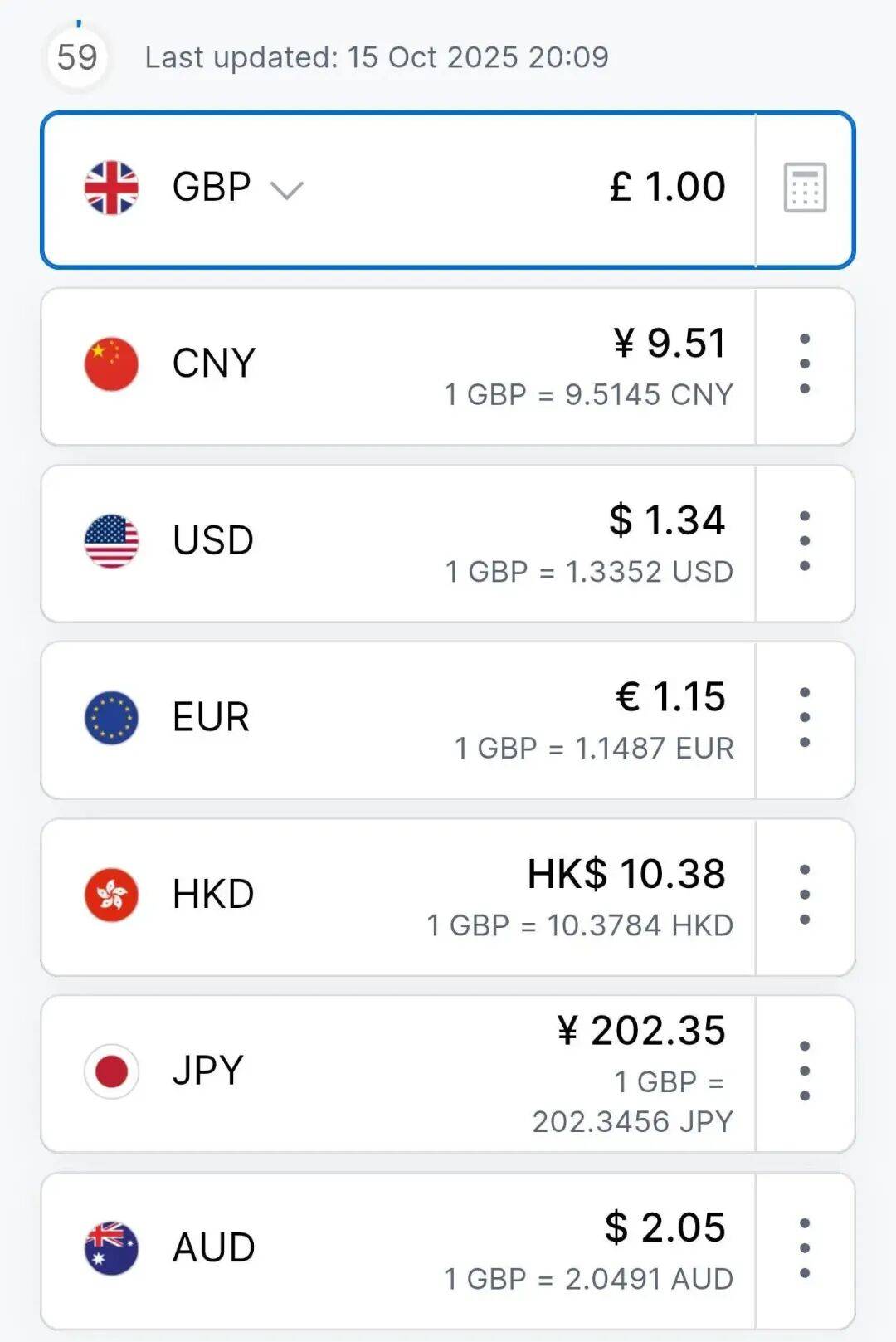The height and width of the screenshot is (1342, 896).
Task: Open the three-dot menu for AUD
Action: pos(804,1248)
